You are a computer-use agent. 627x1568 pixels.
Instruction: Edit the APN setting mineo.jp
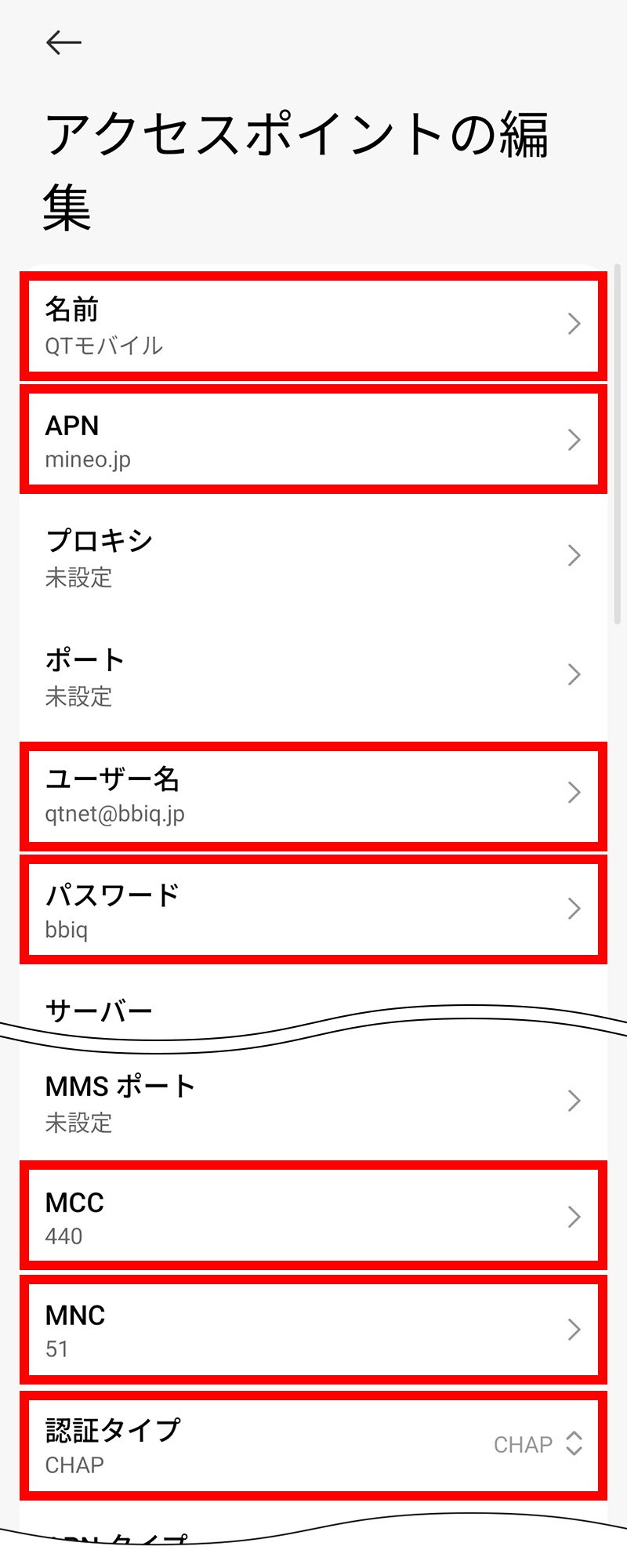click(x=313, y=441)
